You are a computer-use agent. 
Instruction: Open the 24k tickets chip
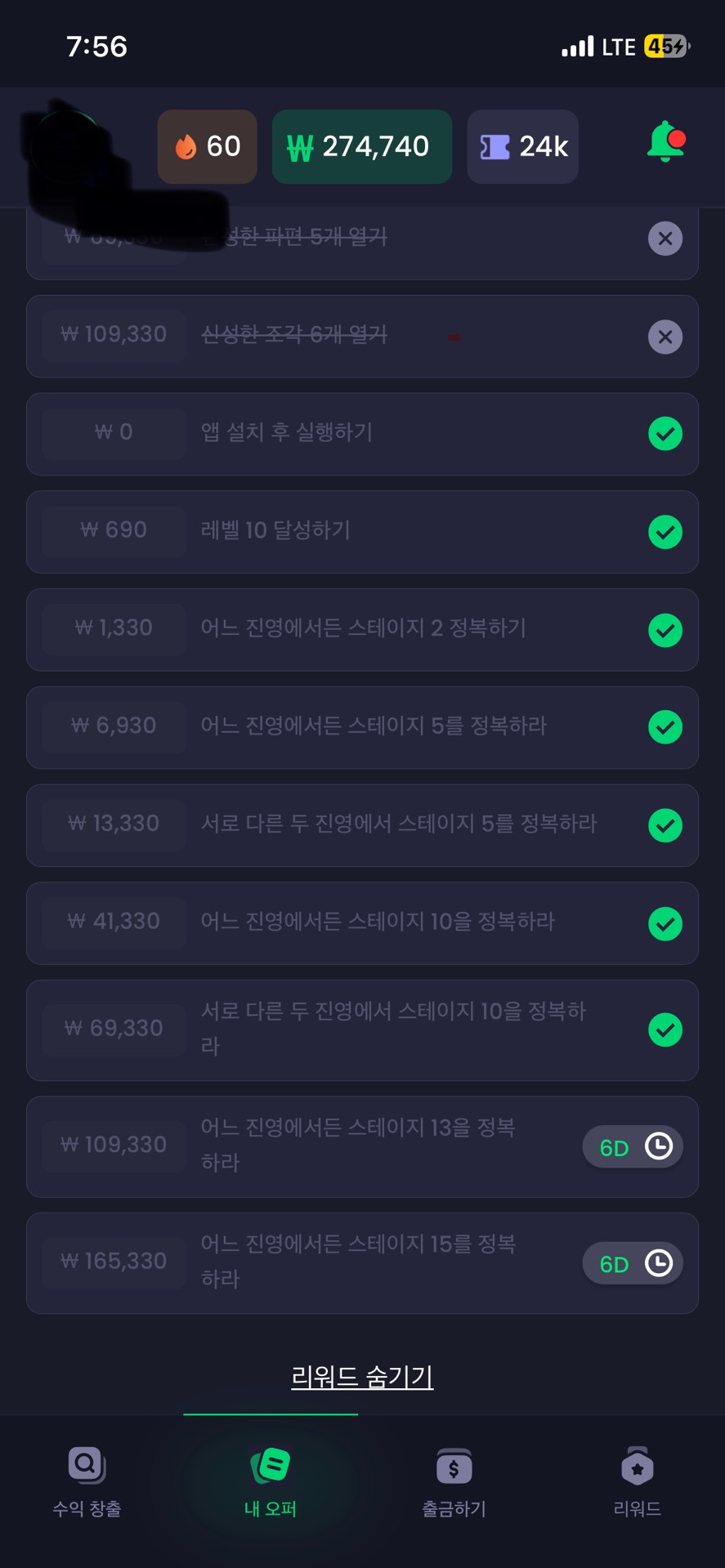[x=522, y=147]
